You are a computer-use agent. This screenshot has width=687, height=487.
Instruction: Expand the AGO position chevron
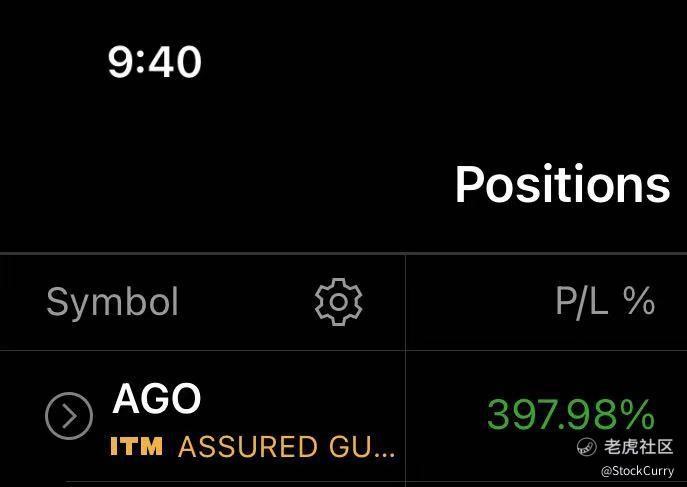(69, 415)
